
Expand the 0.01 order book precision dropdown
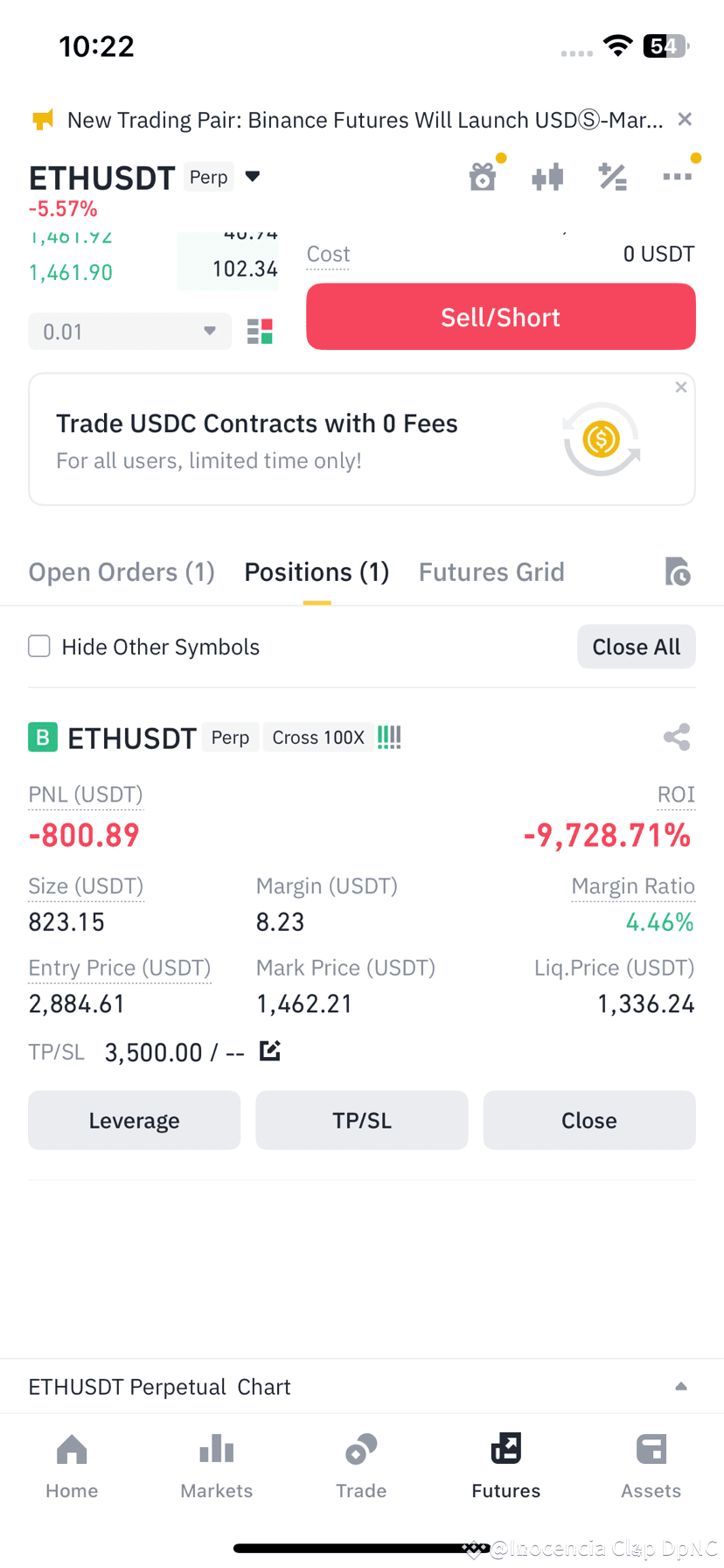[130, 332]
